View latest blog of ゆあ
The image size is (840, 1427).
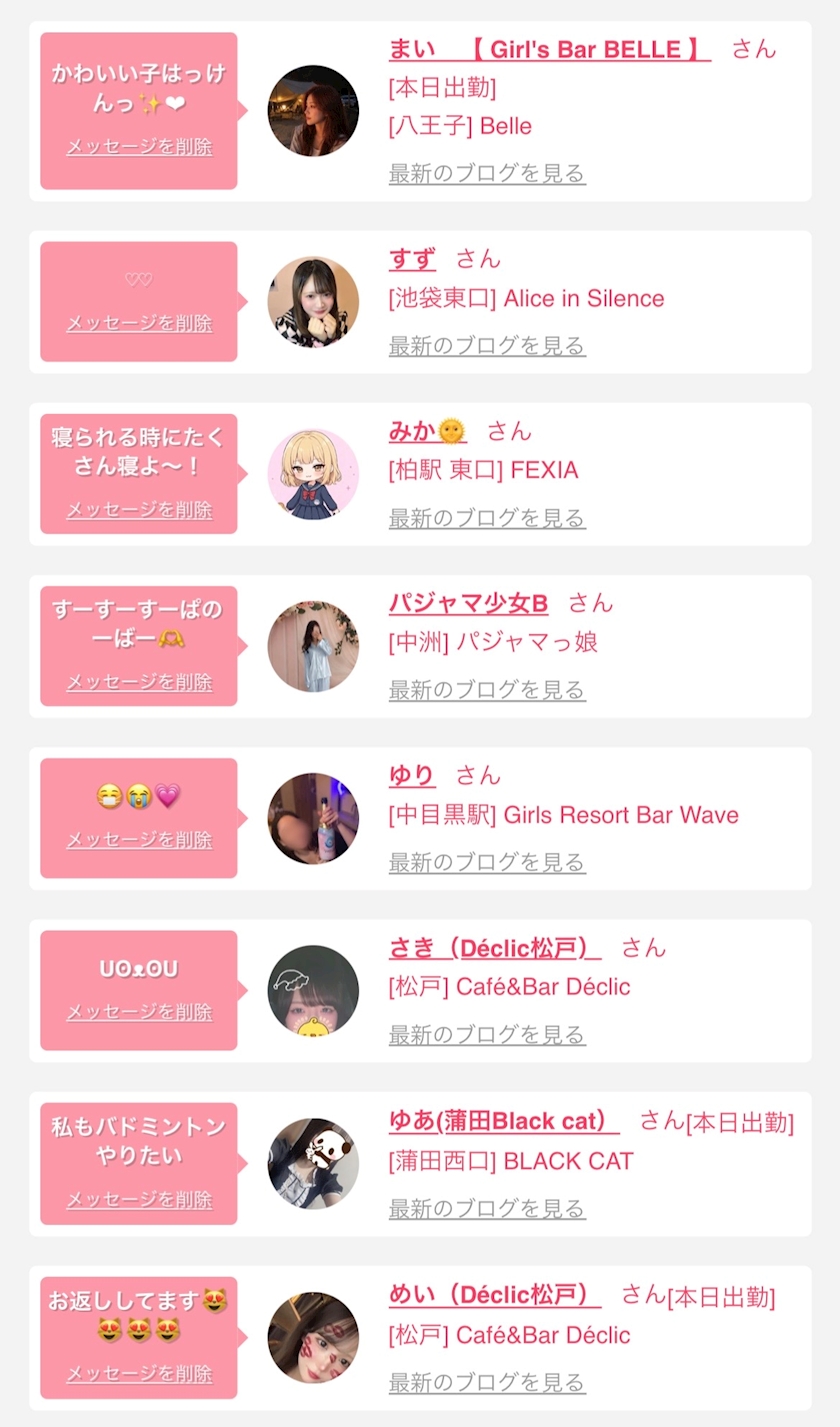[x=487, y=1209]
